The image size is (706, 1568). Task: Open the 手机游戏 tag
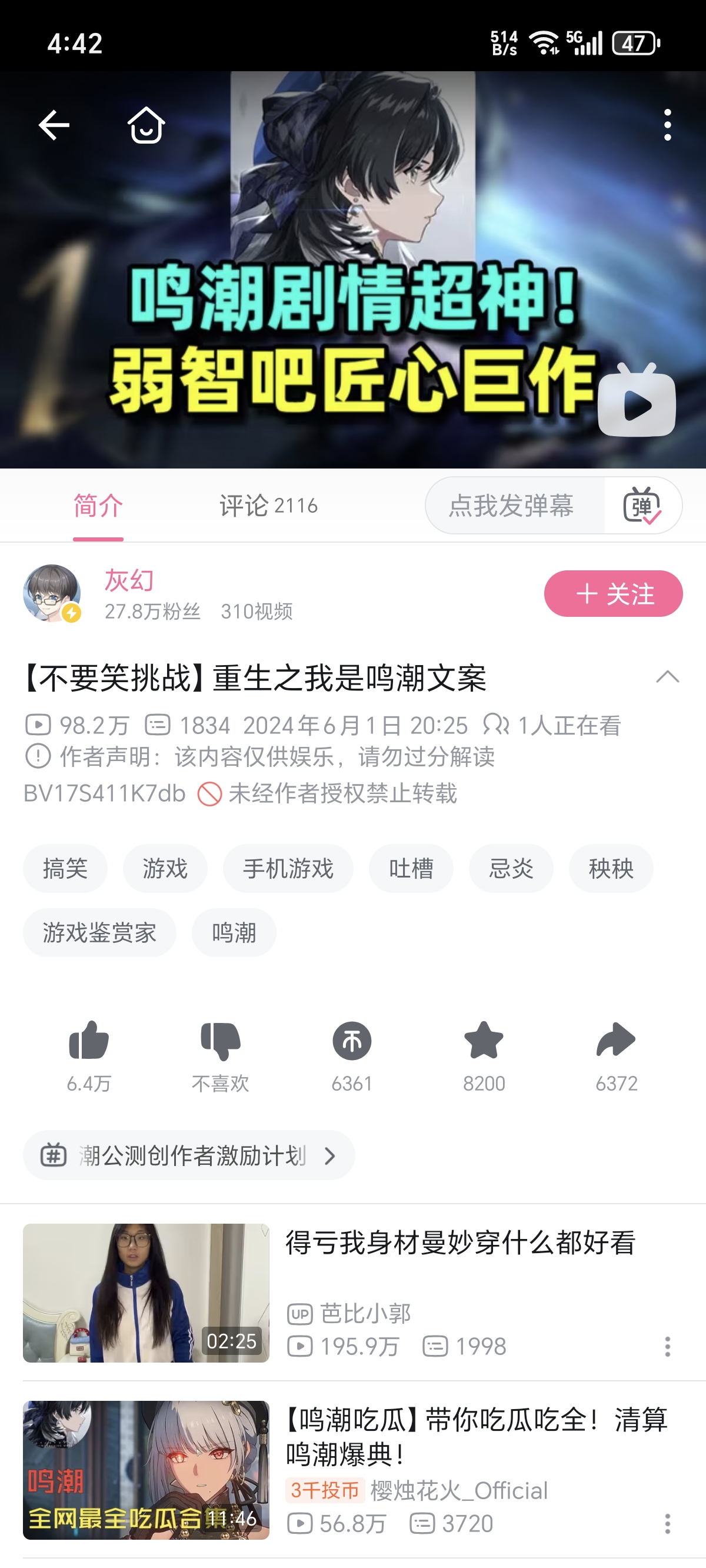click(288, 869)
